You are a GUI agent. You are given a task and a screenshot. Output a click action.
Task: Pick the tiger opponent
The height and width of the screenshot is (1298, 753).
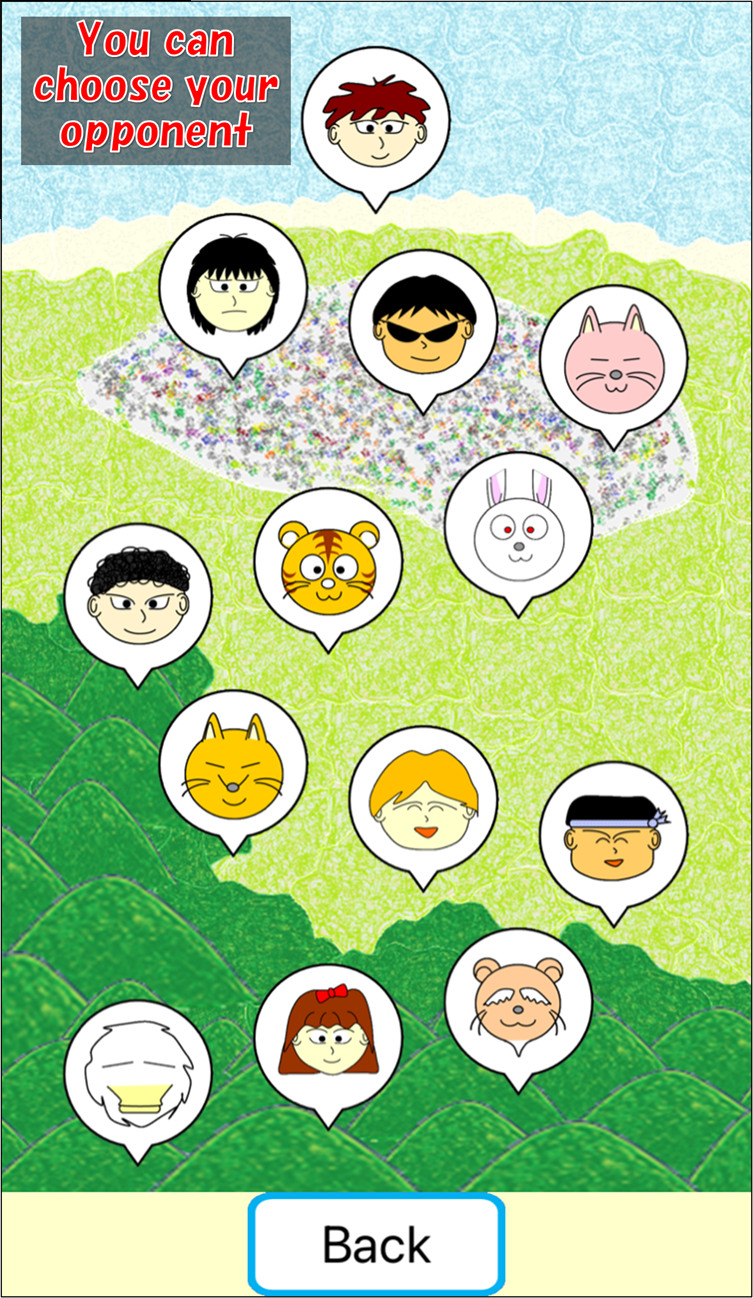[328, 562]
